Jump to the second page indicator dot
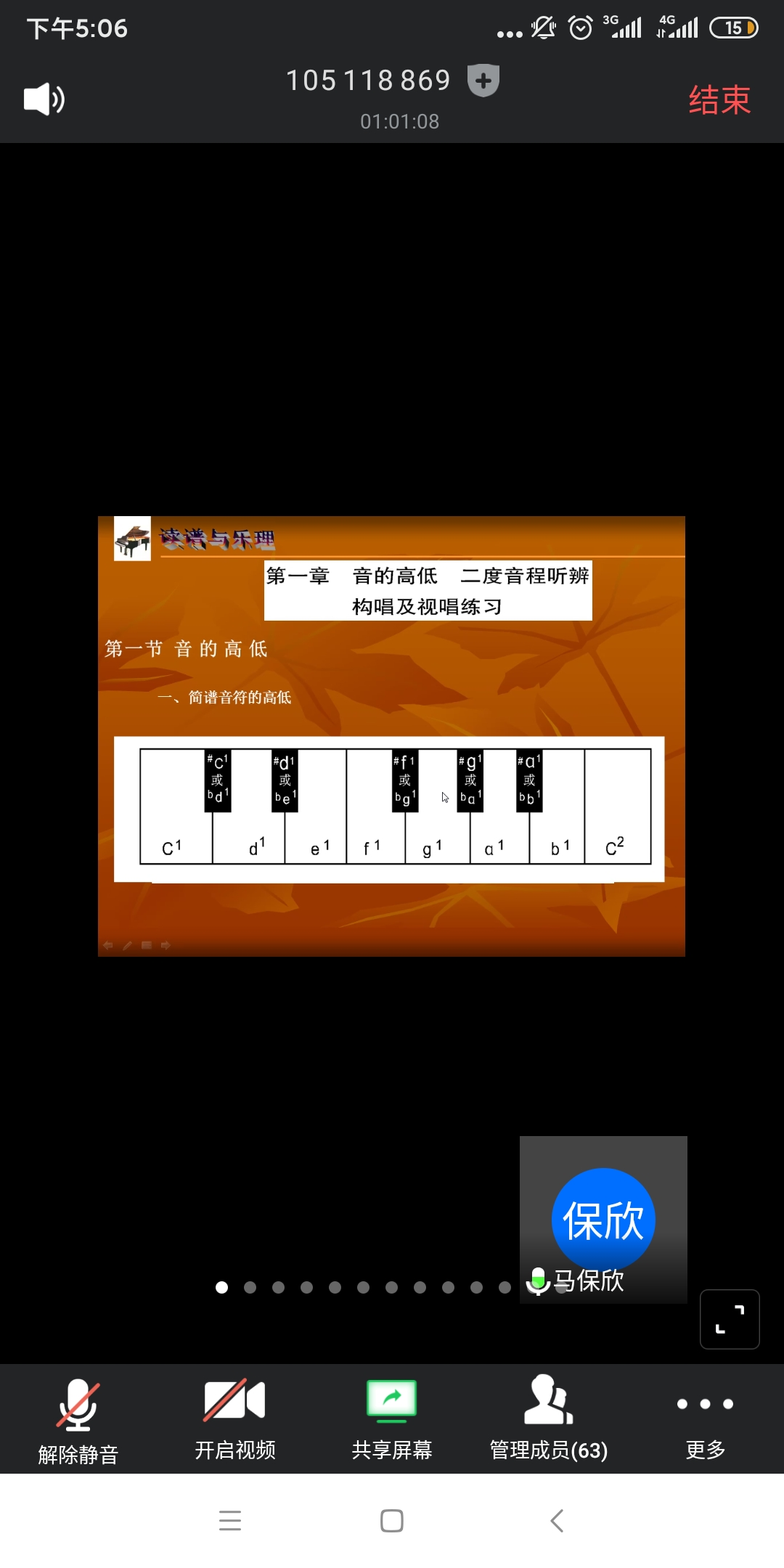 click(x=250, y=1287)
